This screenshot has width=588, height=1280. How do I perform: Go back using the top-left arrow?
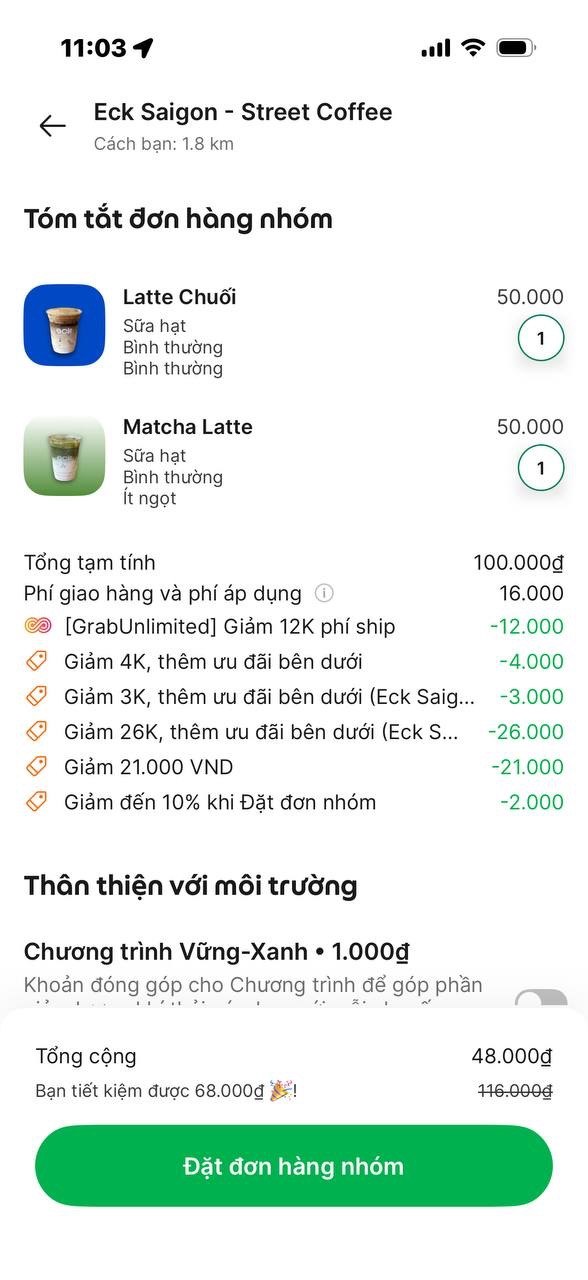pyautogui.click(x=52, y=126)
